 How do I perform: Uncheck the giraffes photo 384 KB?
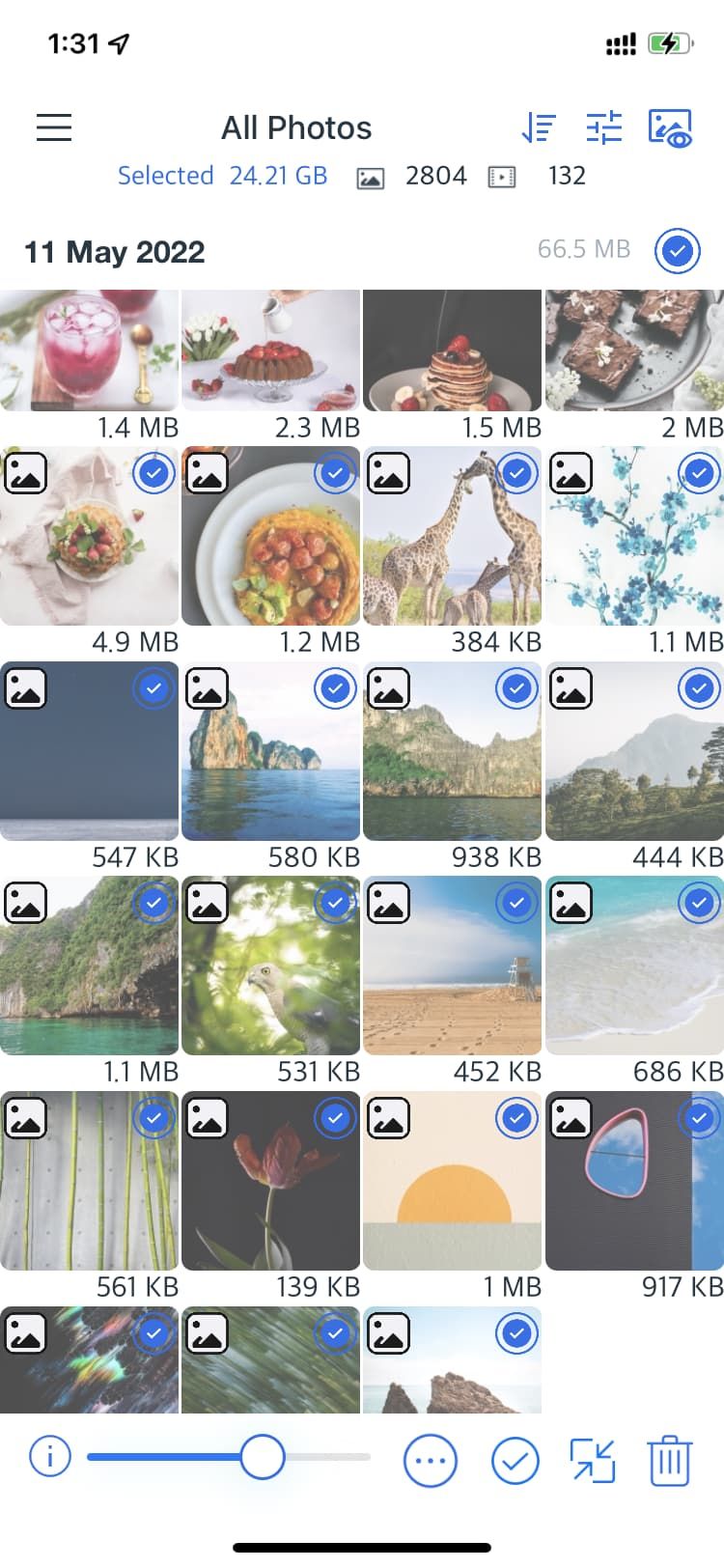pyautogui.click(x=517, y=474)
